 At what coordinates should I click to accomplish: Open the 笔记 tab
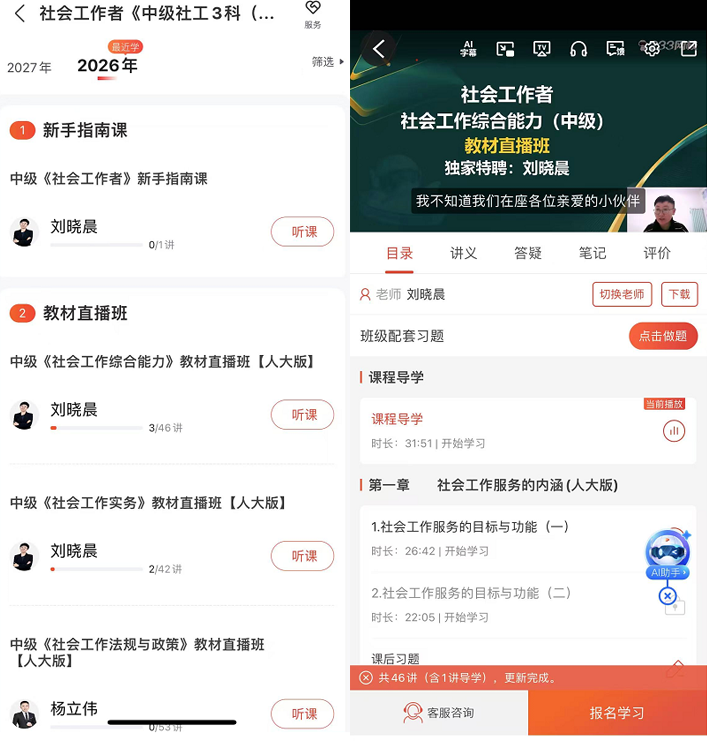coord(592,253)
